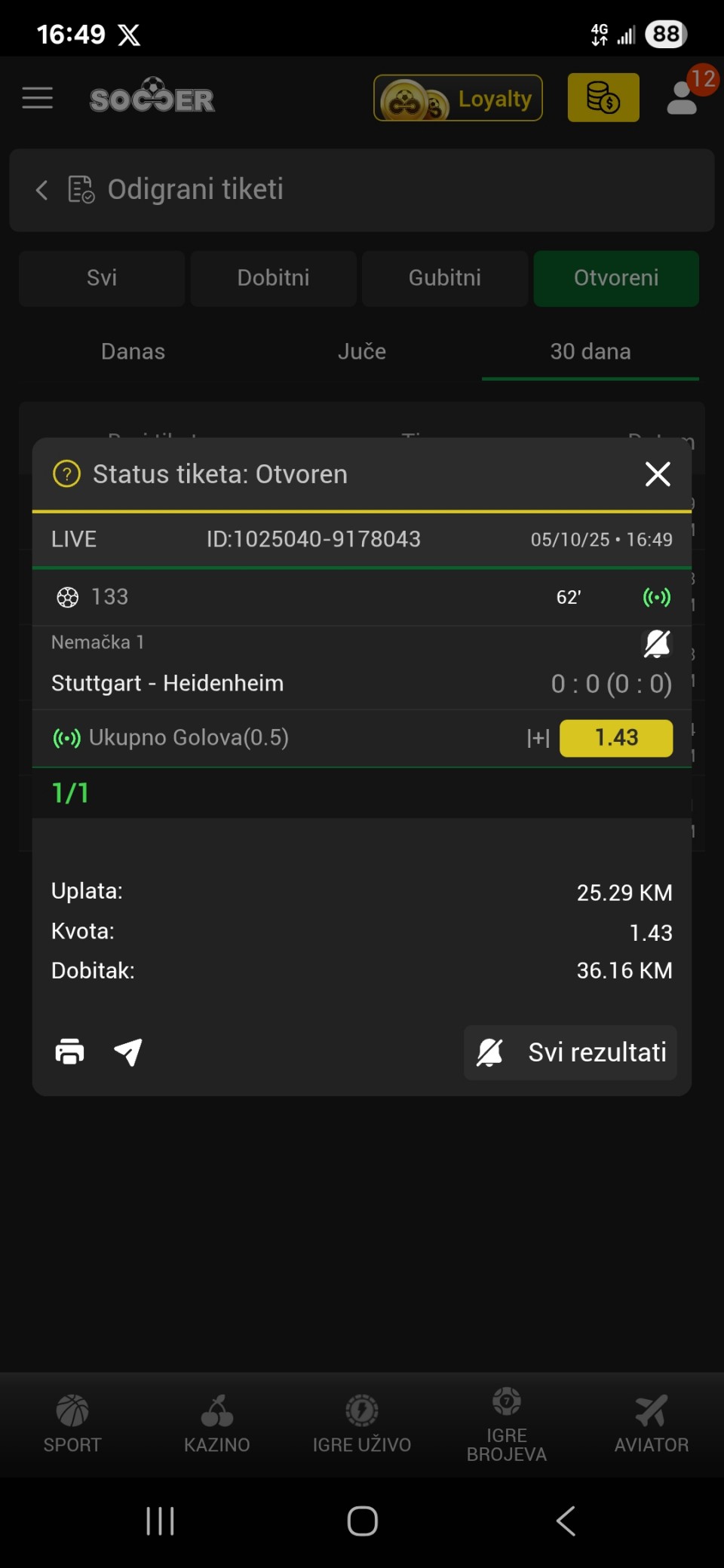Show Dobitni tickets
The width and height of the screenshot is (724, 1568).
click(x=273, y=278)
